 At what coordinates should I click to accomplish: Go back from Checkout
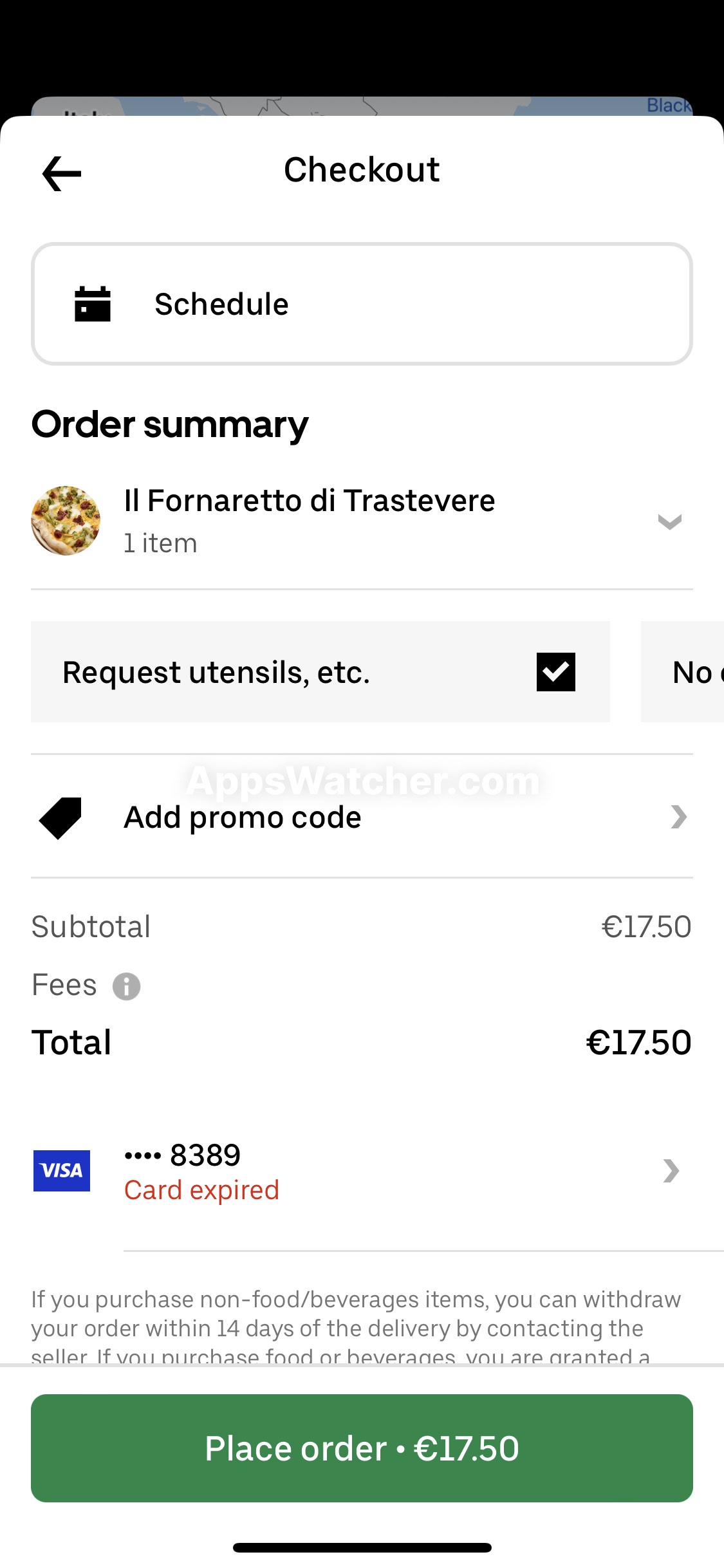point(62,173)
